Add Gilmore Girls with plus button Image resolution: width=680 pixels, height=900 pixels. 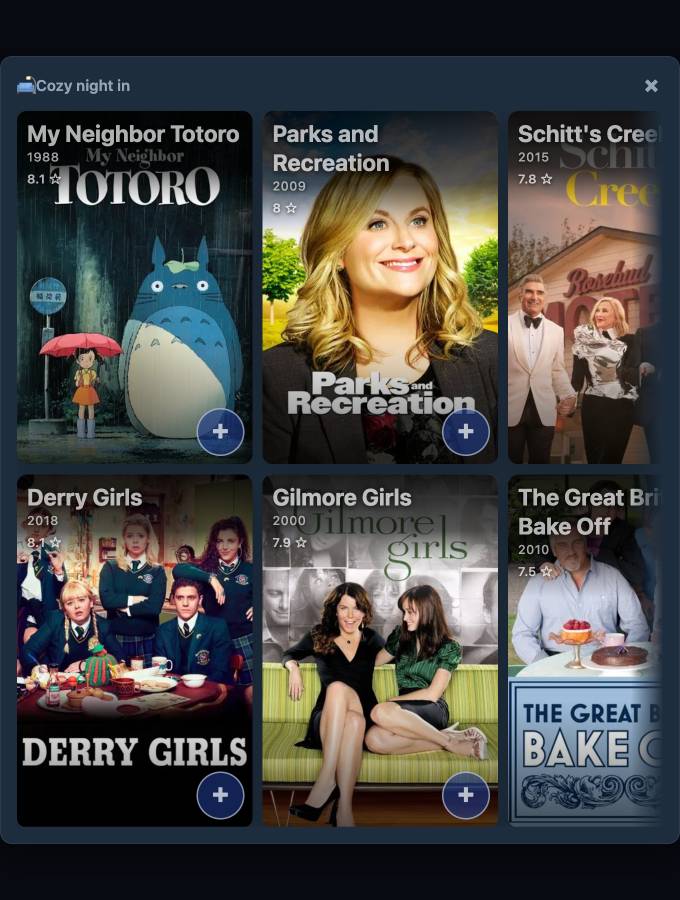[466, 795]
